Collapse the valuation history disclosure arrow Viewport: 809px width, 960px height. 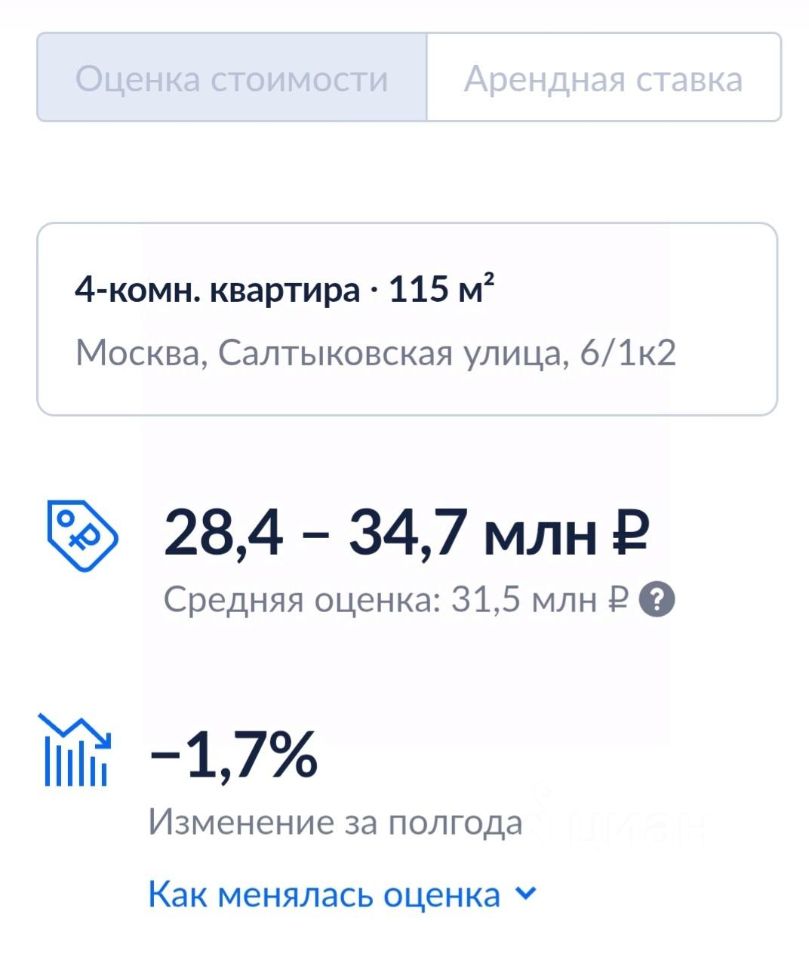click(523, 896)
